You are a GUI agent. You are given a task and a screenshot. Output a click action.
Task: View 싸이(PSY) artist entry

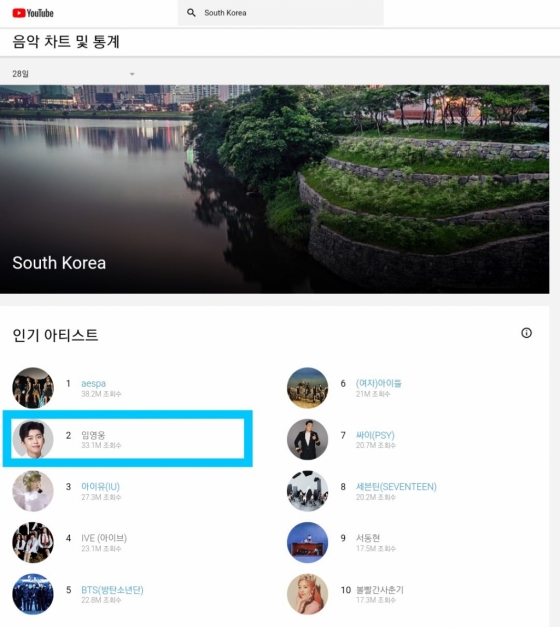[x=375, y=435]
